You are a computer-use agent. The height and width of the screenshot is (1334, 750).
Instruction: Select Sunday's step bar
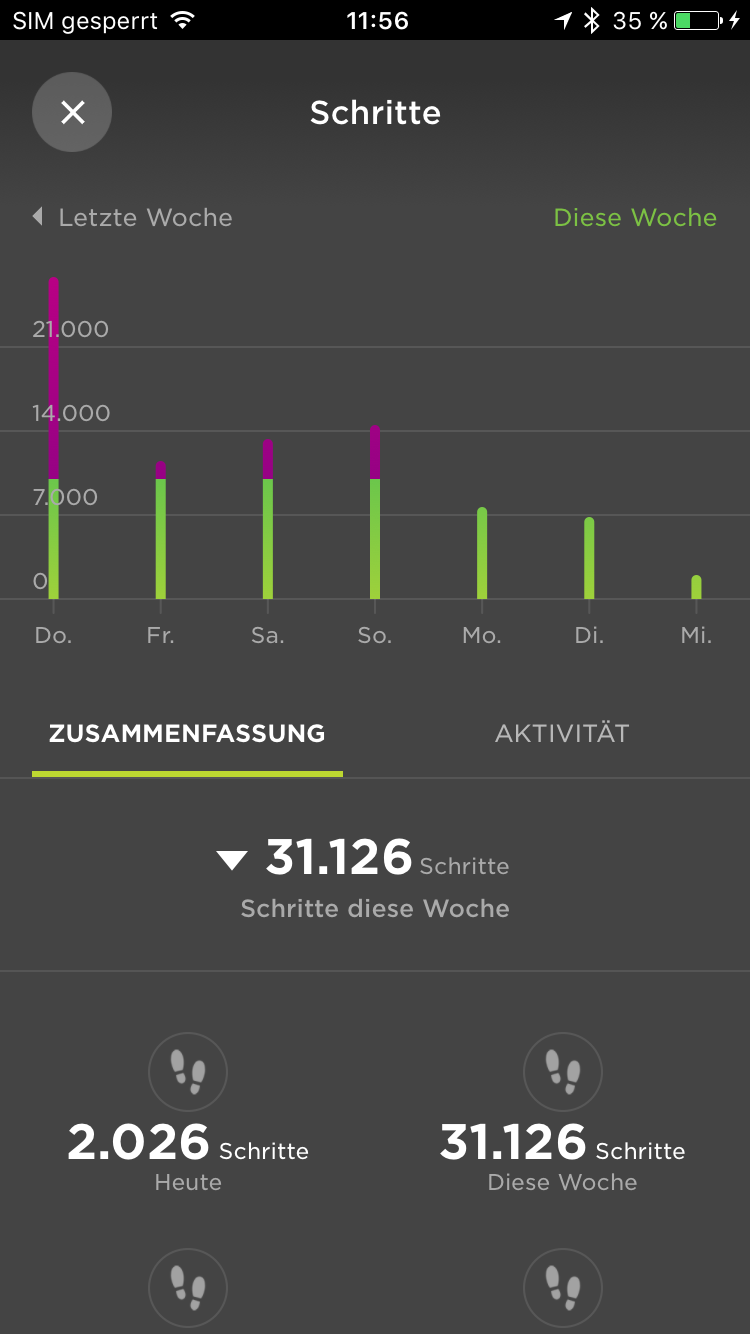click(x=375, y=512)
